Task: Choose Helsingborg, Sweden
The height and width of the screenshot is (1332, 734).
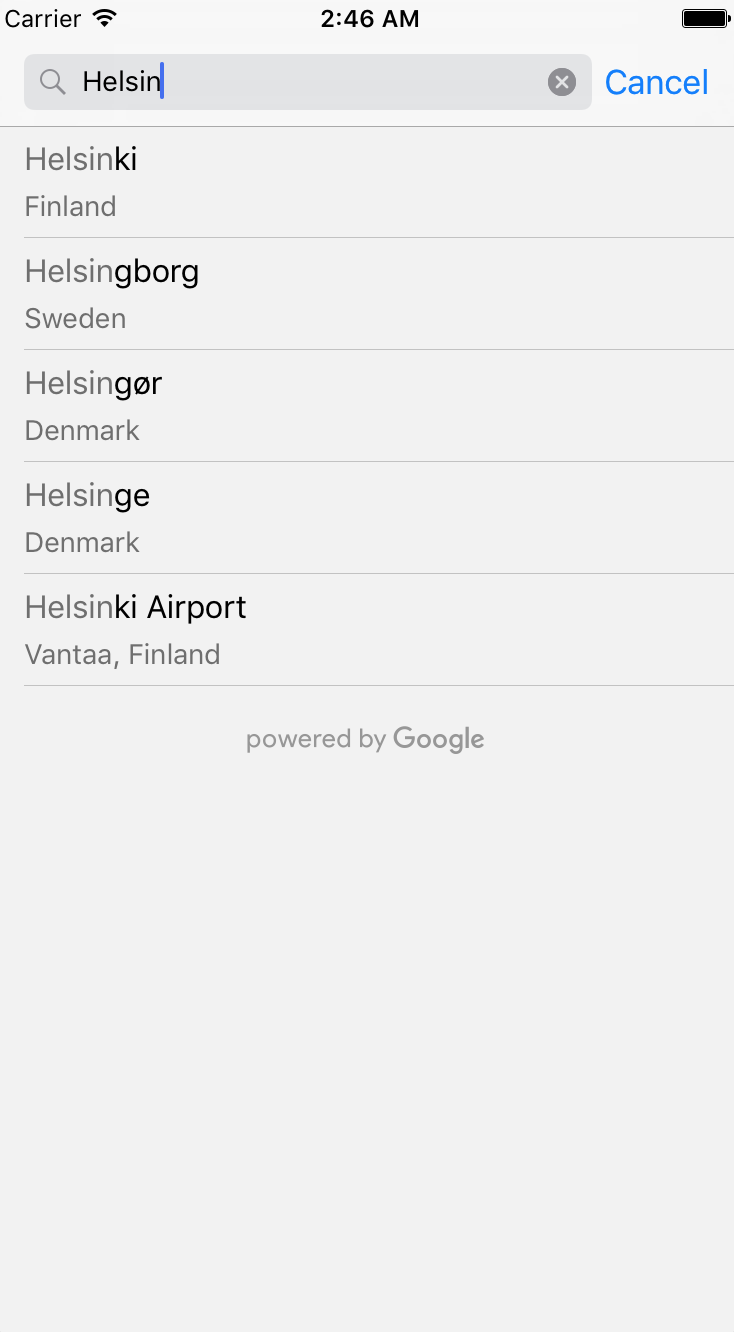Action: click(367, 294)
